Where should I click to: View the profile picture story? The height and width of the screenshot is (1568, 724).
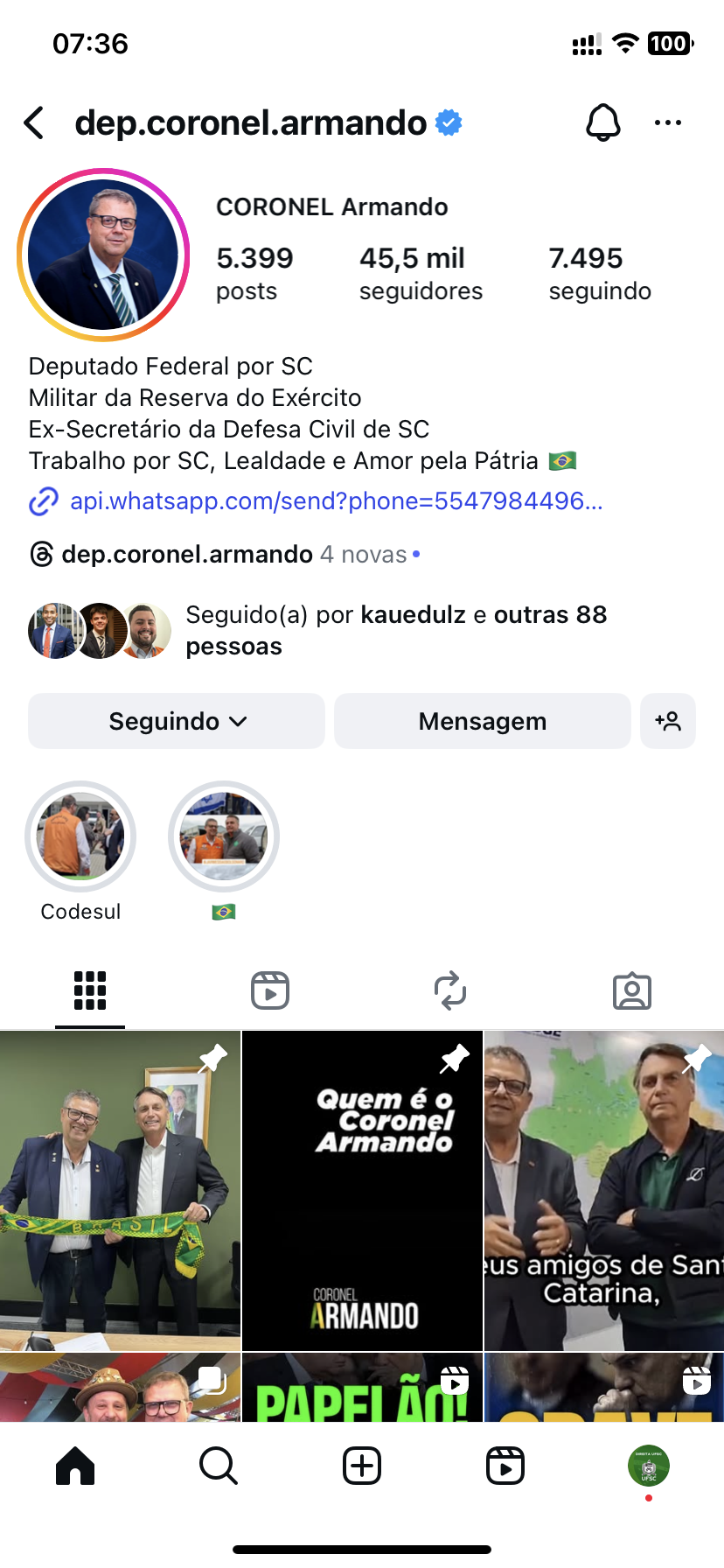[103, 255]
